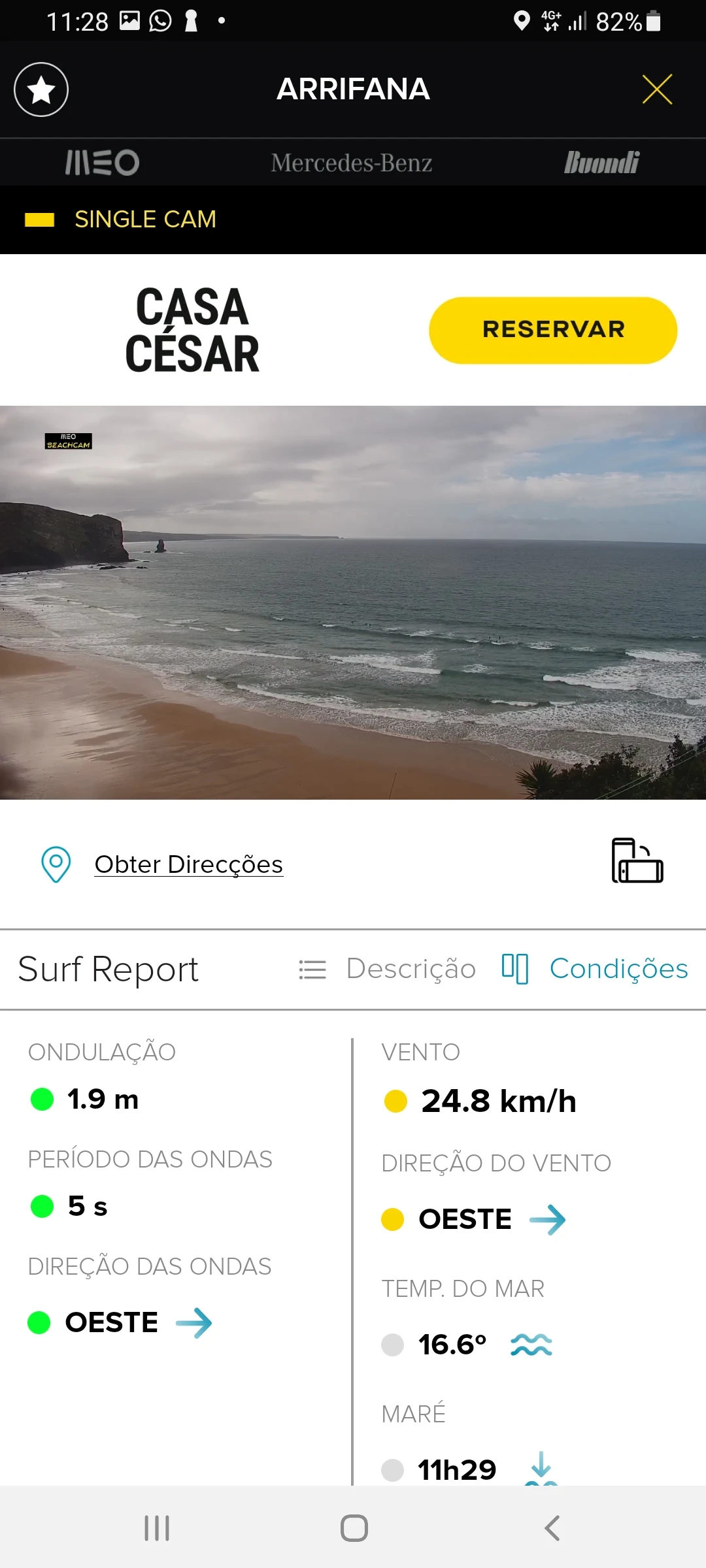
Task: Open recent apps from the navigation bar
Action: 157,1528
